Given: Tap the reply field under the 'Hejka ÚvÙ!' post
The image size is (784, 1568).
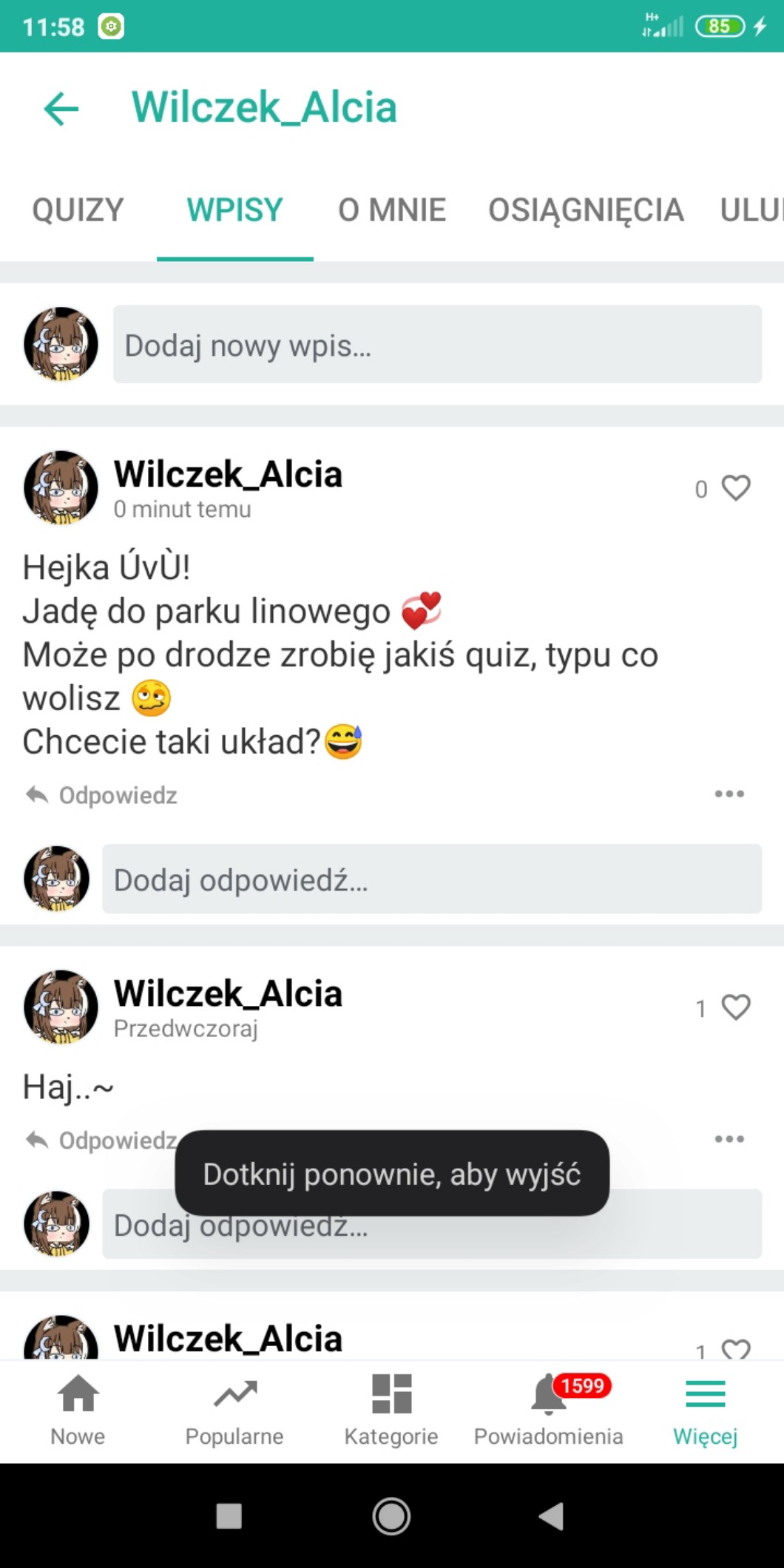Looking at the screenshot, I should (x=431, y=879).
